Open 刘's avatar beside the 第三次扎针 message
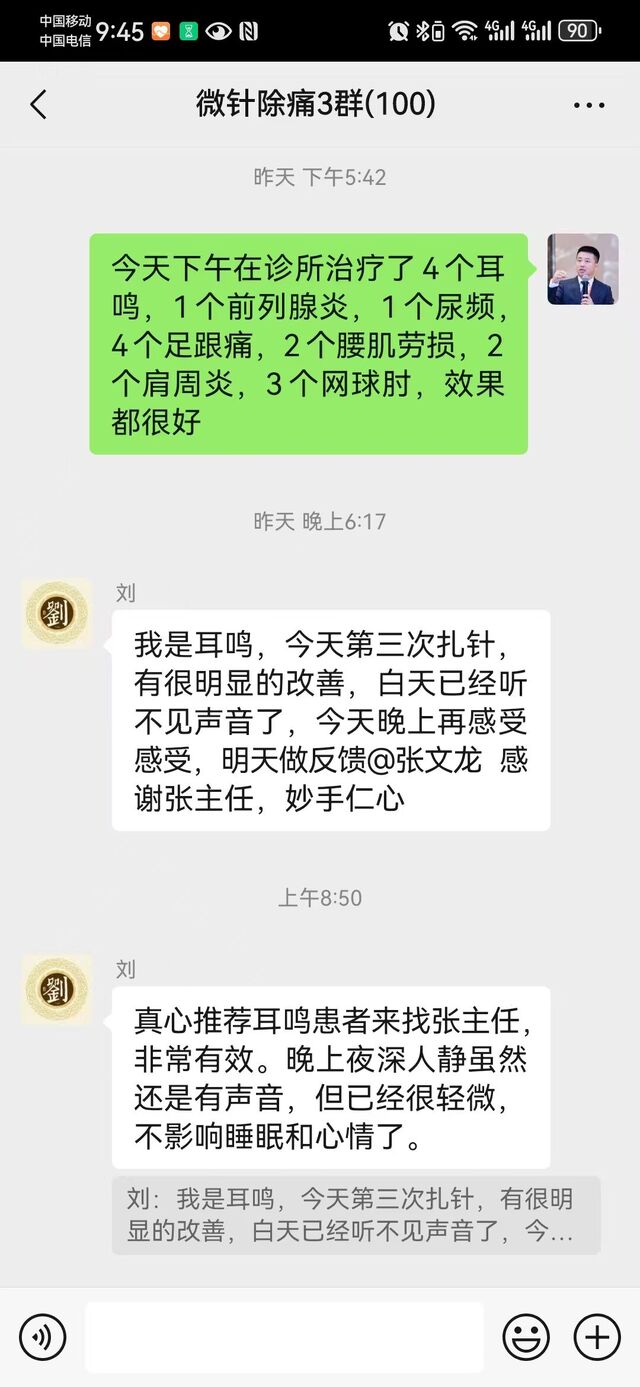Image resolution: width=640 pixels, height=1387 pixels. coord(57,614)
